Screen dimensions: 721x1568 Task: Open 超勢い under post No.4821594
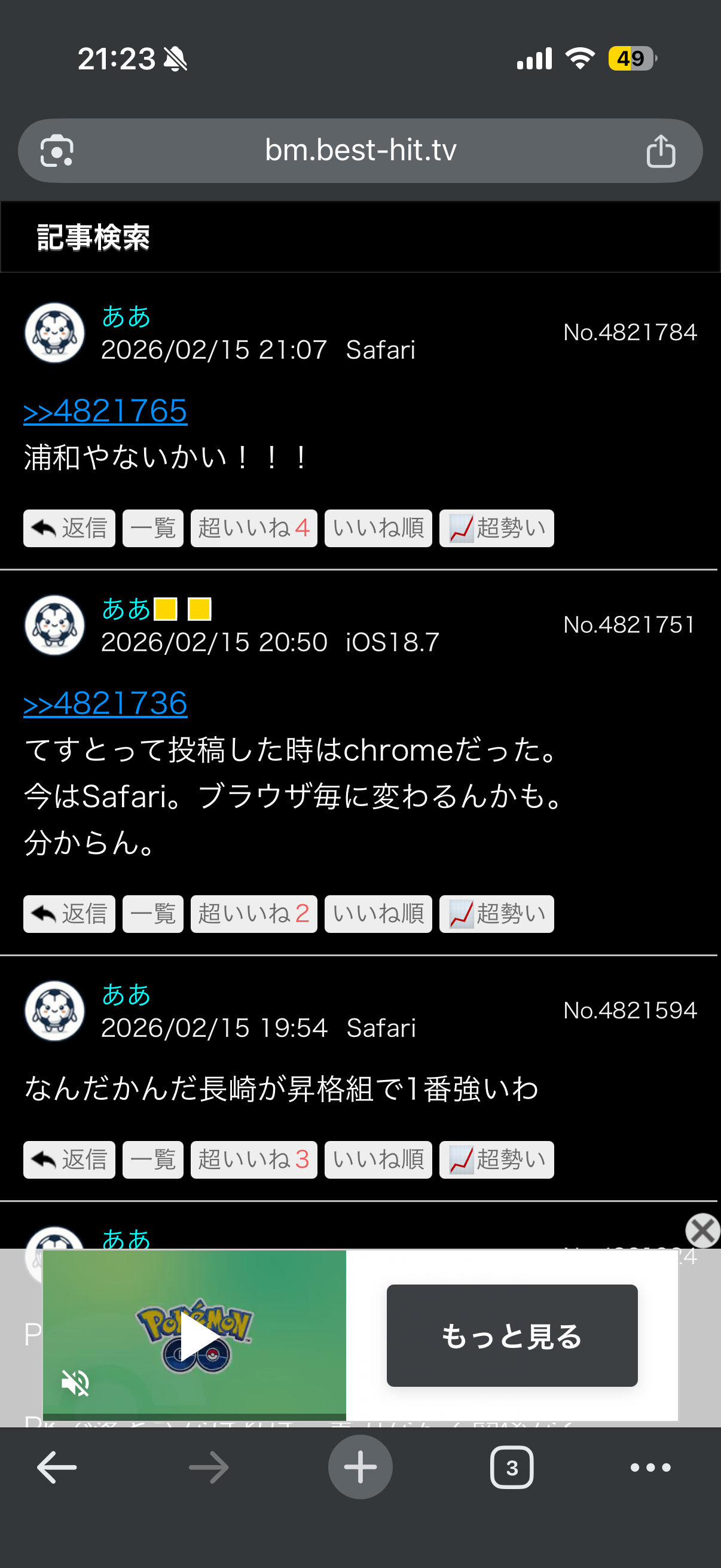496,1160
